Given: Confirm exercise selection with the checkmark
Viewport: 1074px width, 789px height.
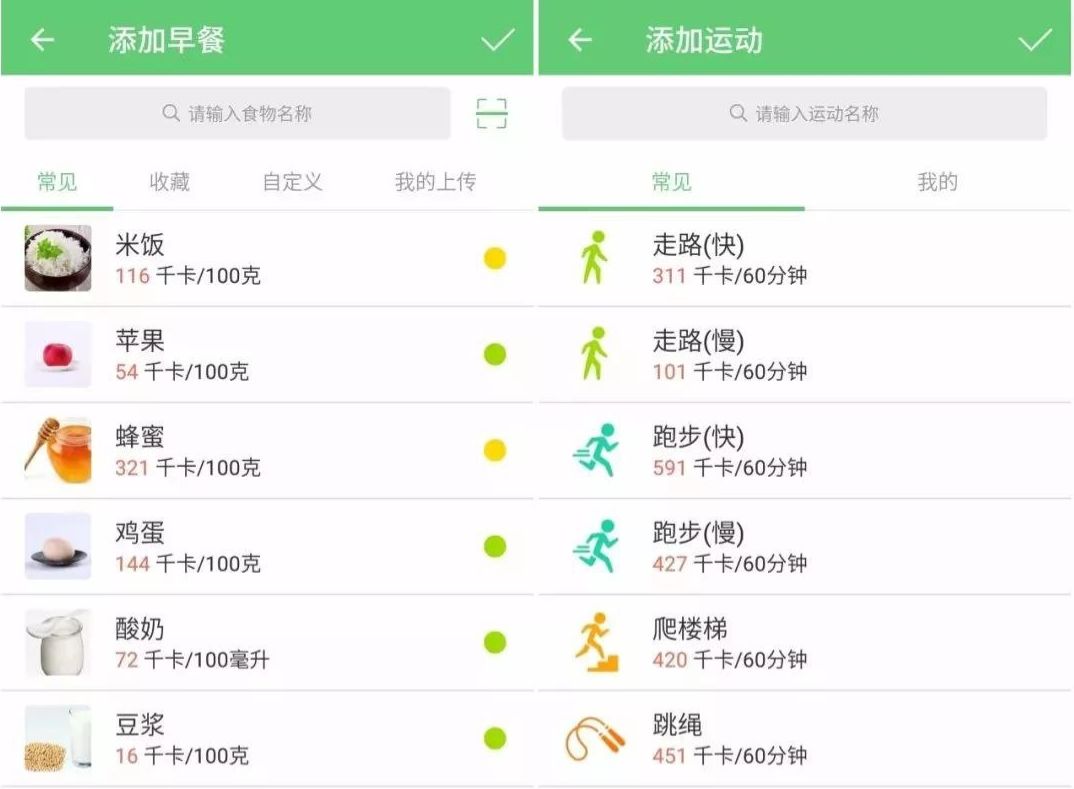Looking at the screenshot, I should coord(1035,40).
